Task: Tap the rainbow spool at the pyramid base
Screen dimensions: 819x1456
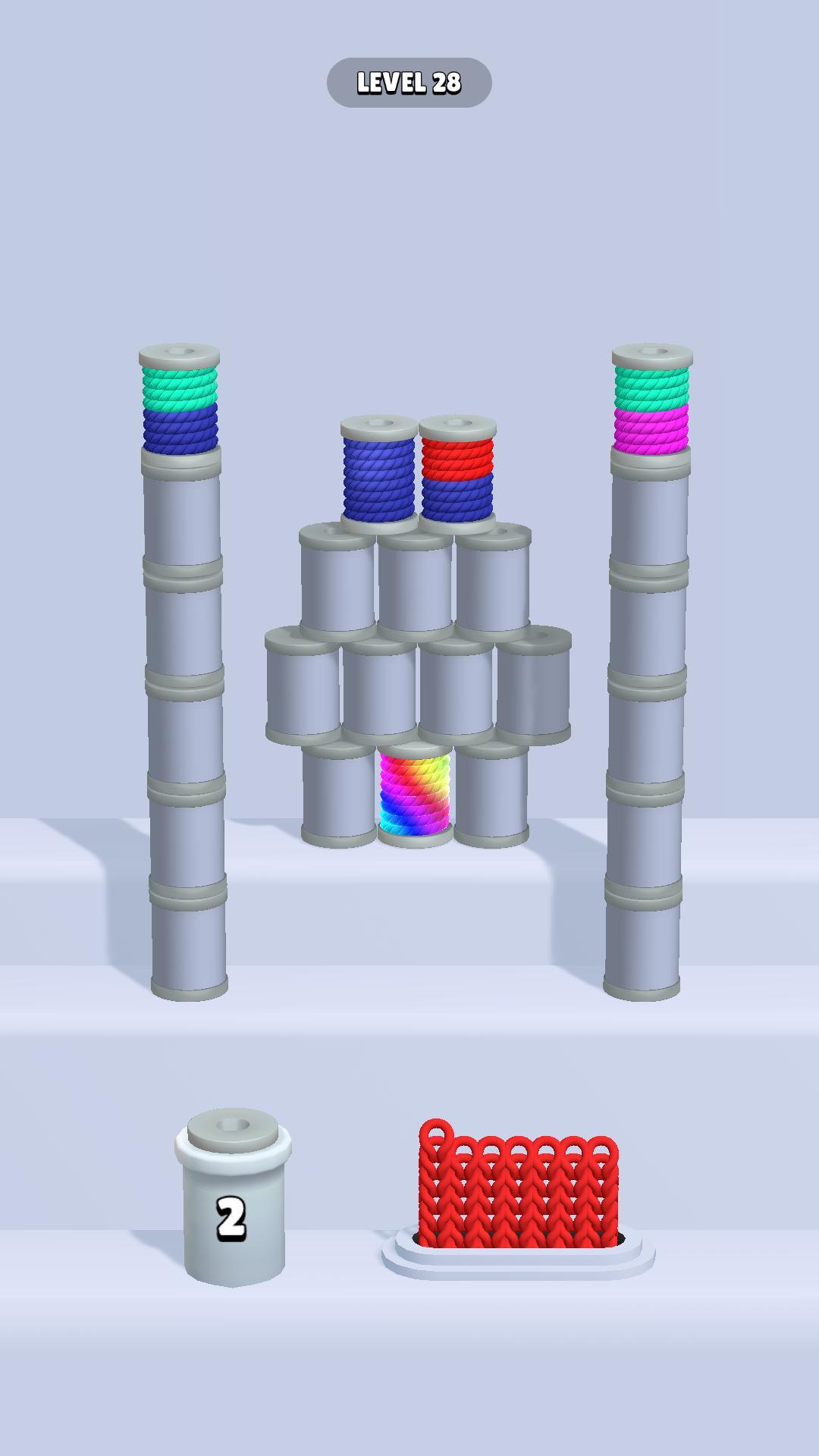Action: [415, 794]
